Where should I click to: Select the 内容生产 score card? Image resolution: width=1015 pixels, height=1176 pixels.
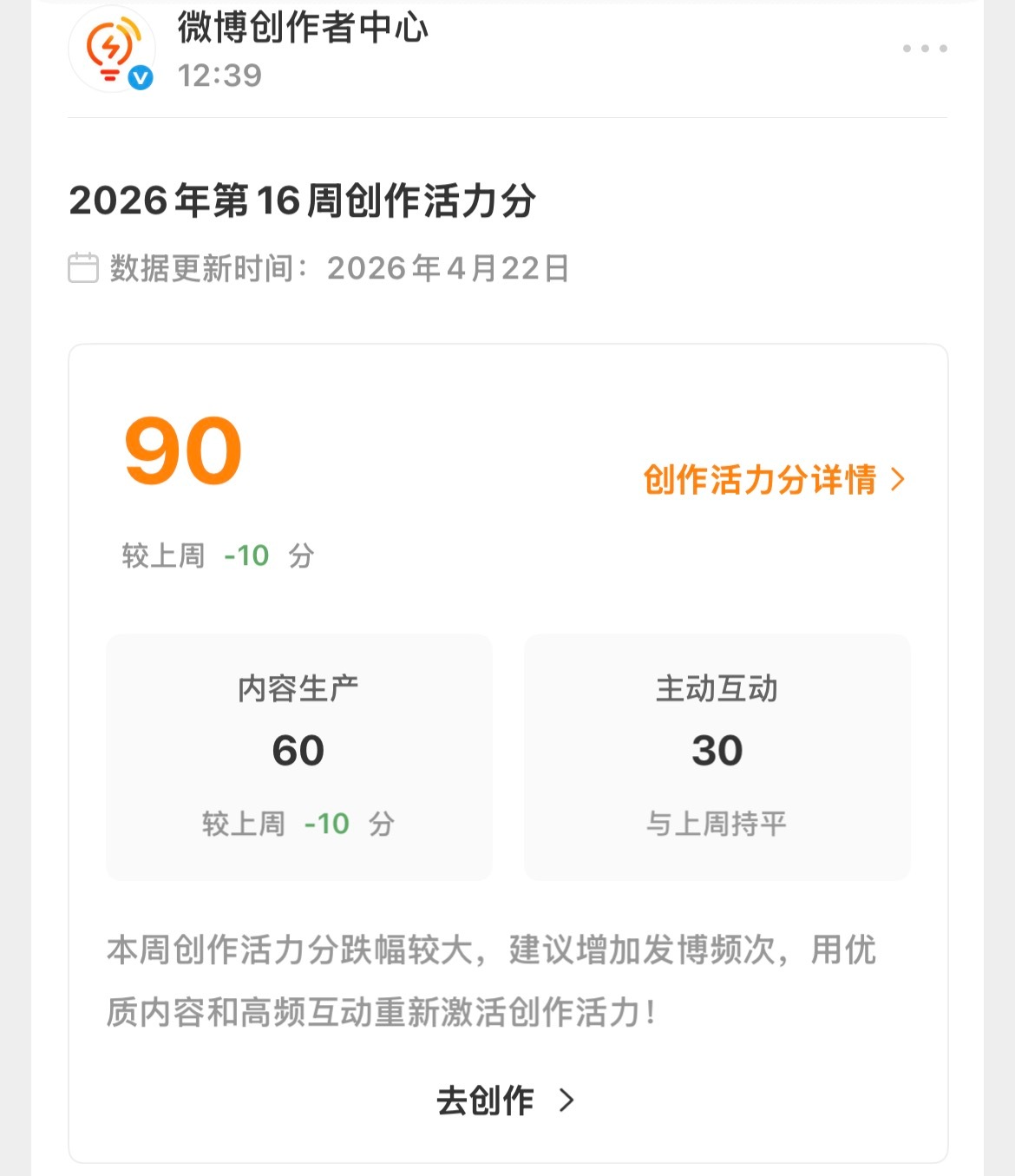pyautogui.click(x=299, y=758)
